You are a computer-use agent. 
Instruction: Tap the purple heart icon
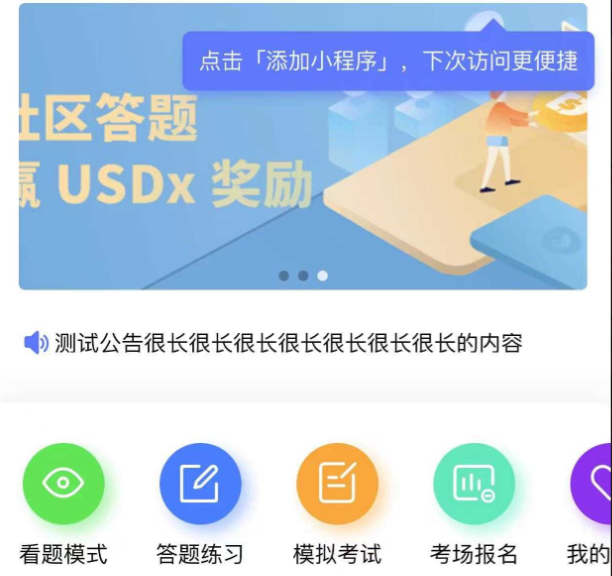[594, 484]
